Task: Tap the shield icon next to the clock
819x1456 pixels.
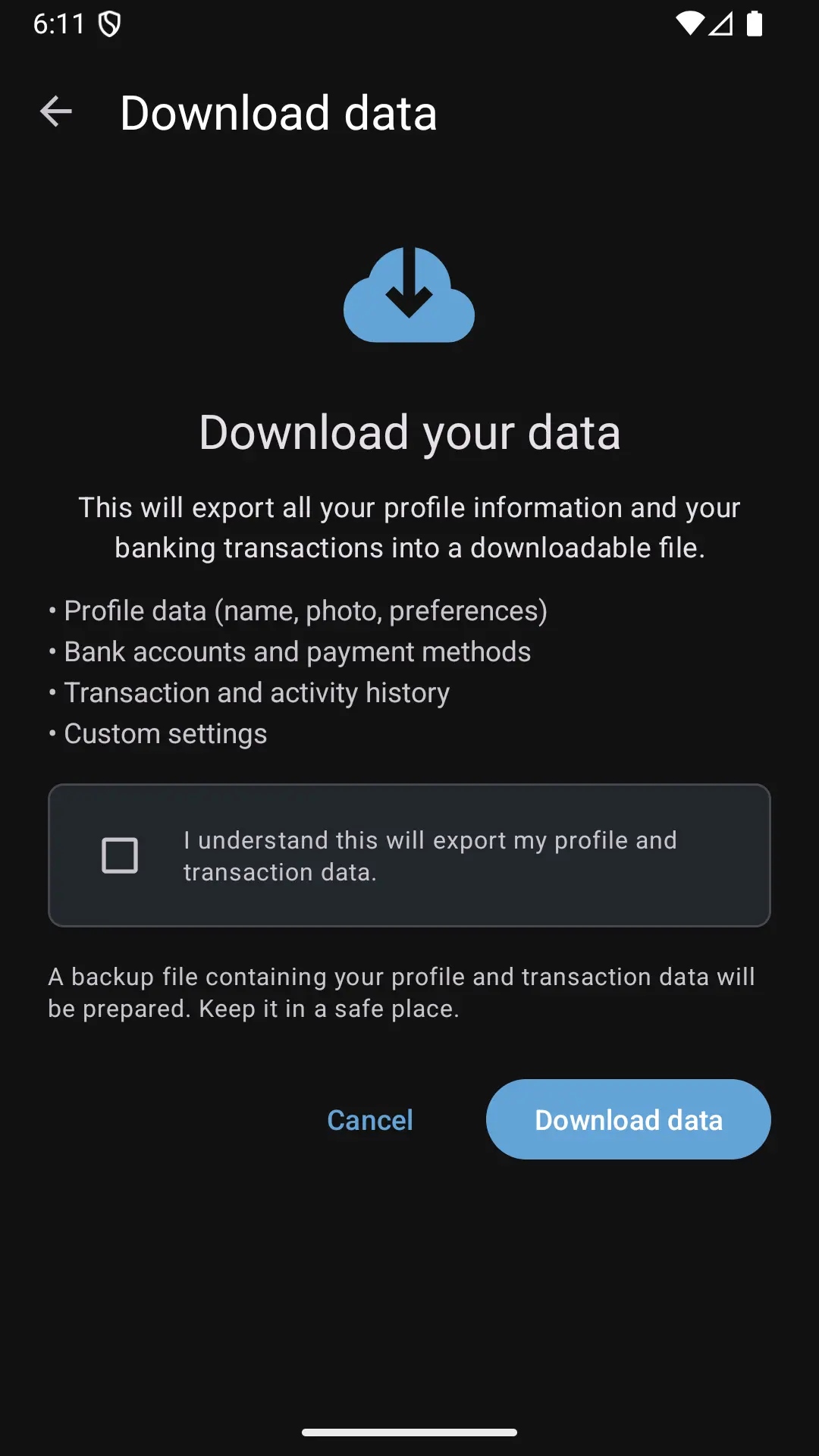Action: (x=108, y=23)
